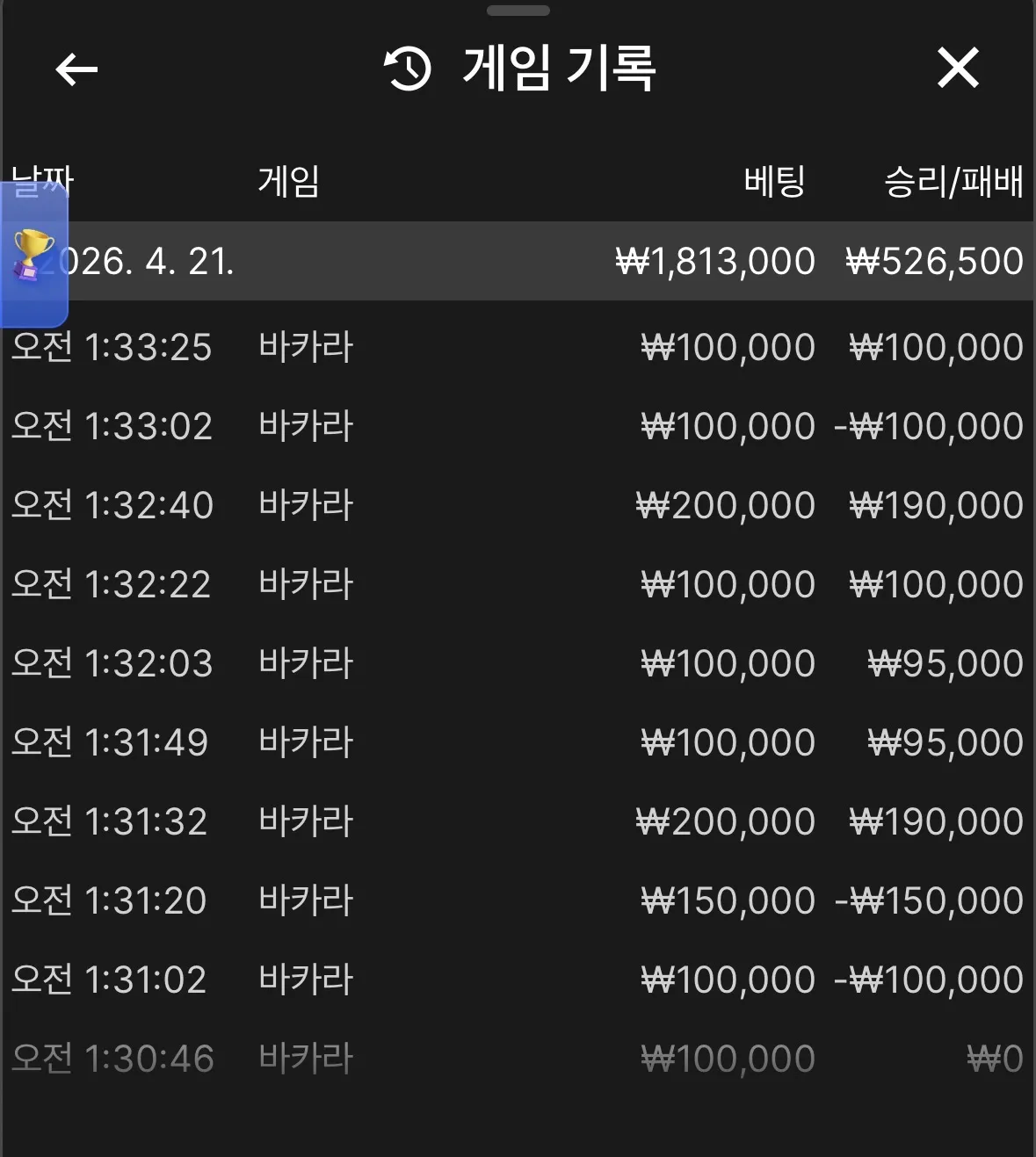This screenshot has height=1157, width=1036.
Task: View details of 오전 1:32:40 바카라 round
Action: [518, 505]
